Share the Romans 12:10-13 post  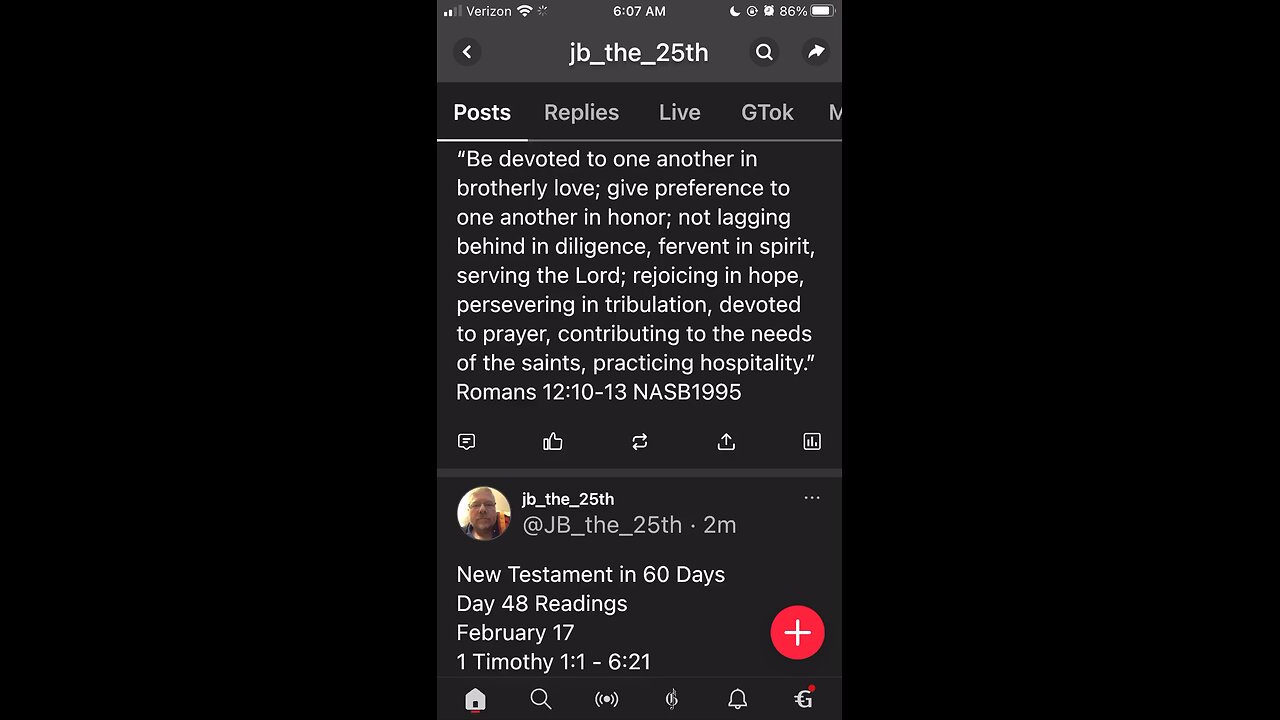point(726,441)
